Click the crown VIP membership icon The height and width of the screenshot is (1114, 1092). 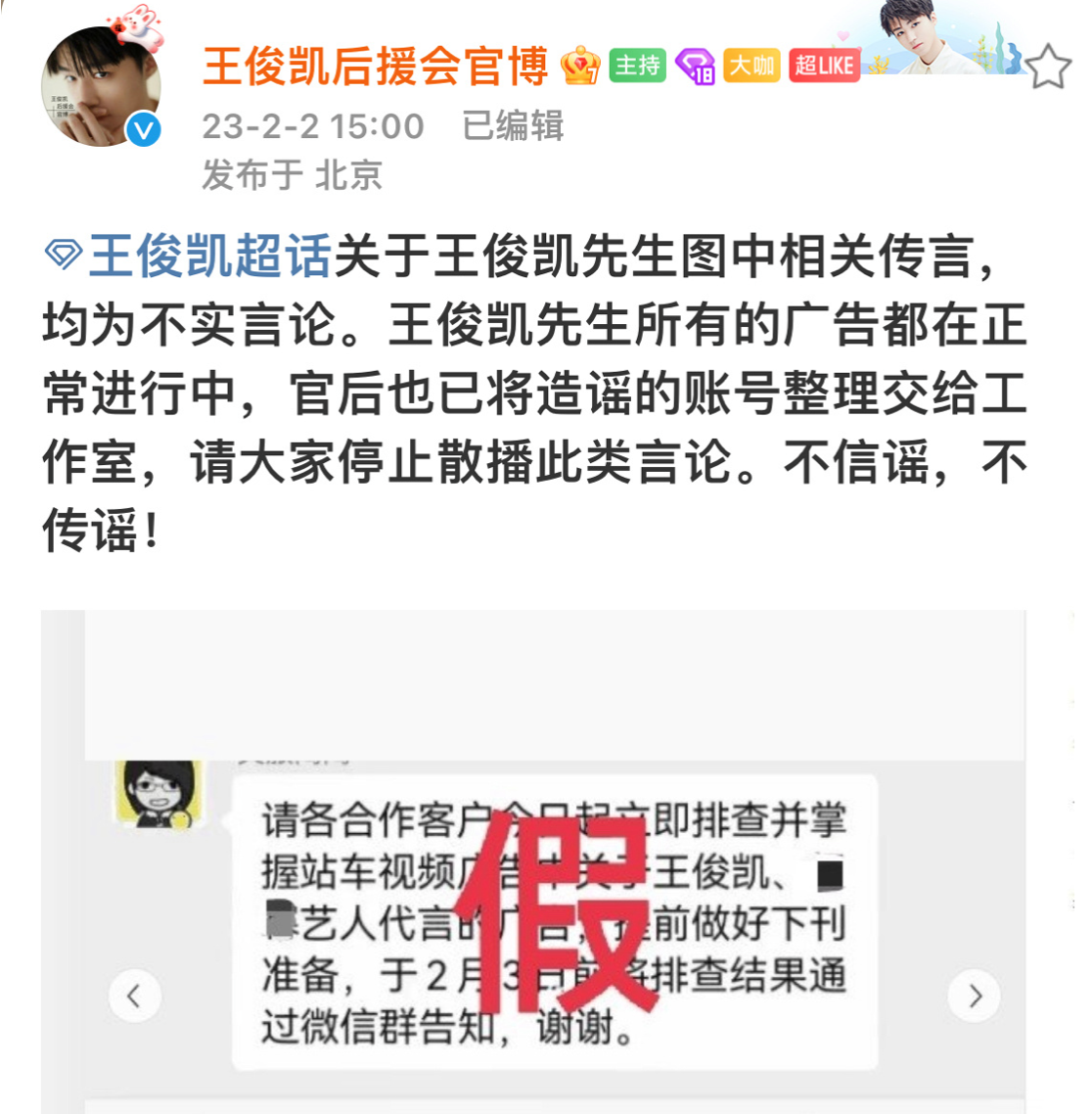[581, 66]
